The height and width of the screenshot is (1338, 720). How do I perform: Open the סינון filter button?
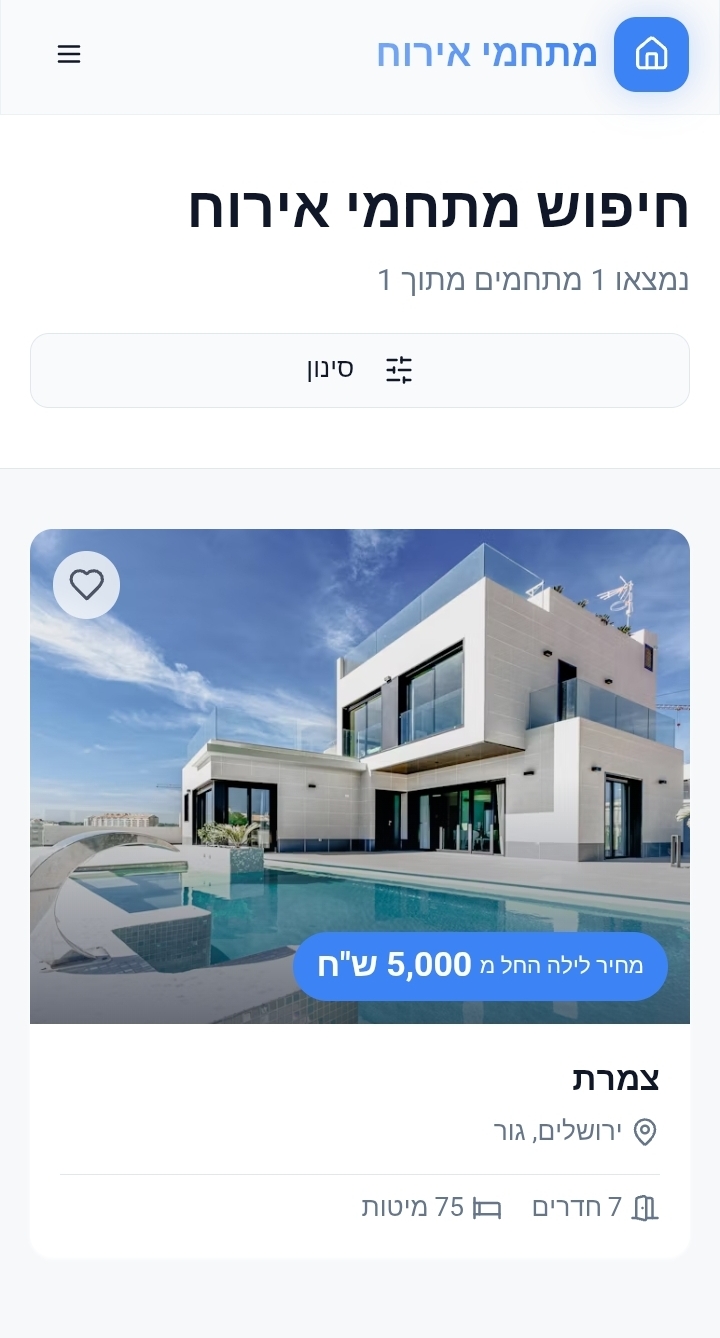pyautogui.click(x=360, y=370)
